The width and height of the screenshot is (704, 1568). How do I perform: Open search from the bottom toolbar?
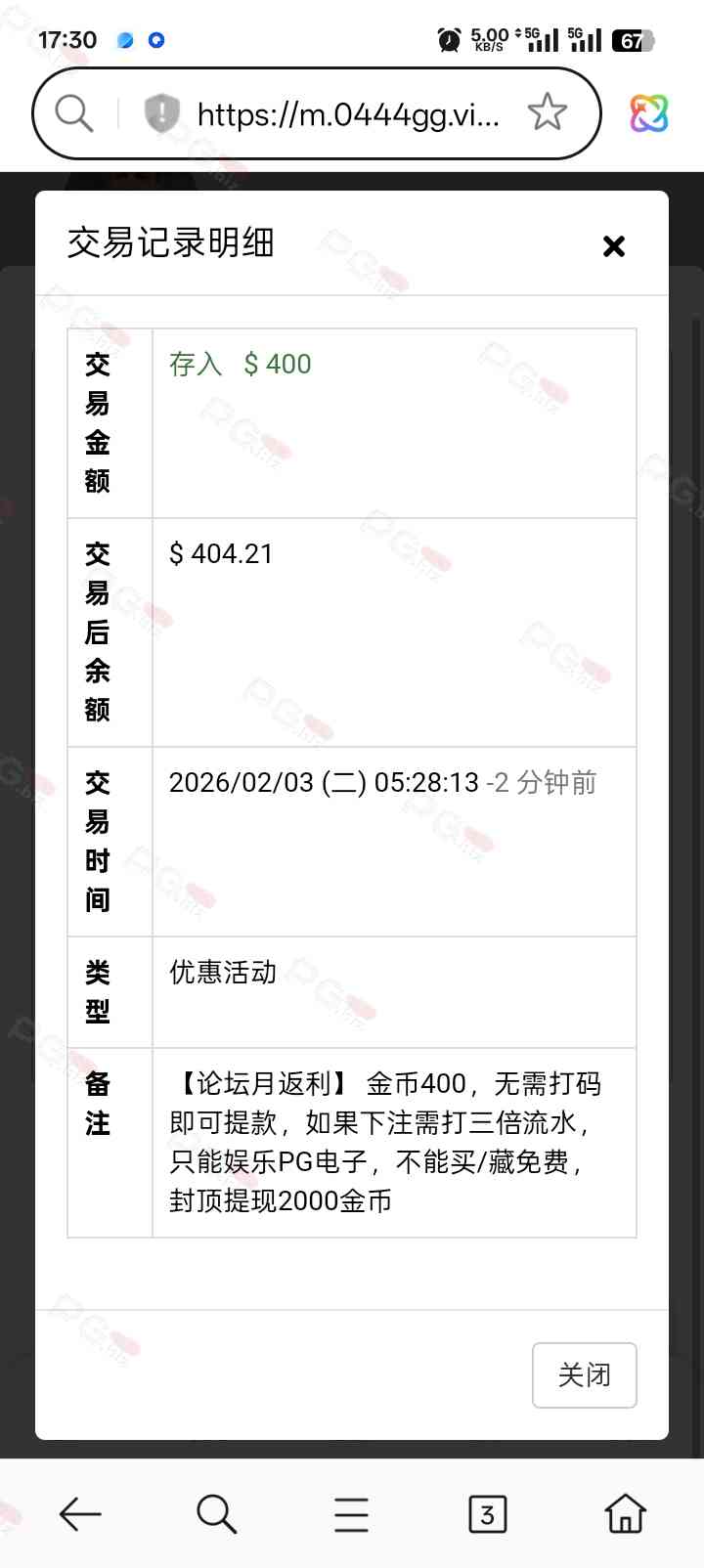pos(216,1514)
